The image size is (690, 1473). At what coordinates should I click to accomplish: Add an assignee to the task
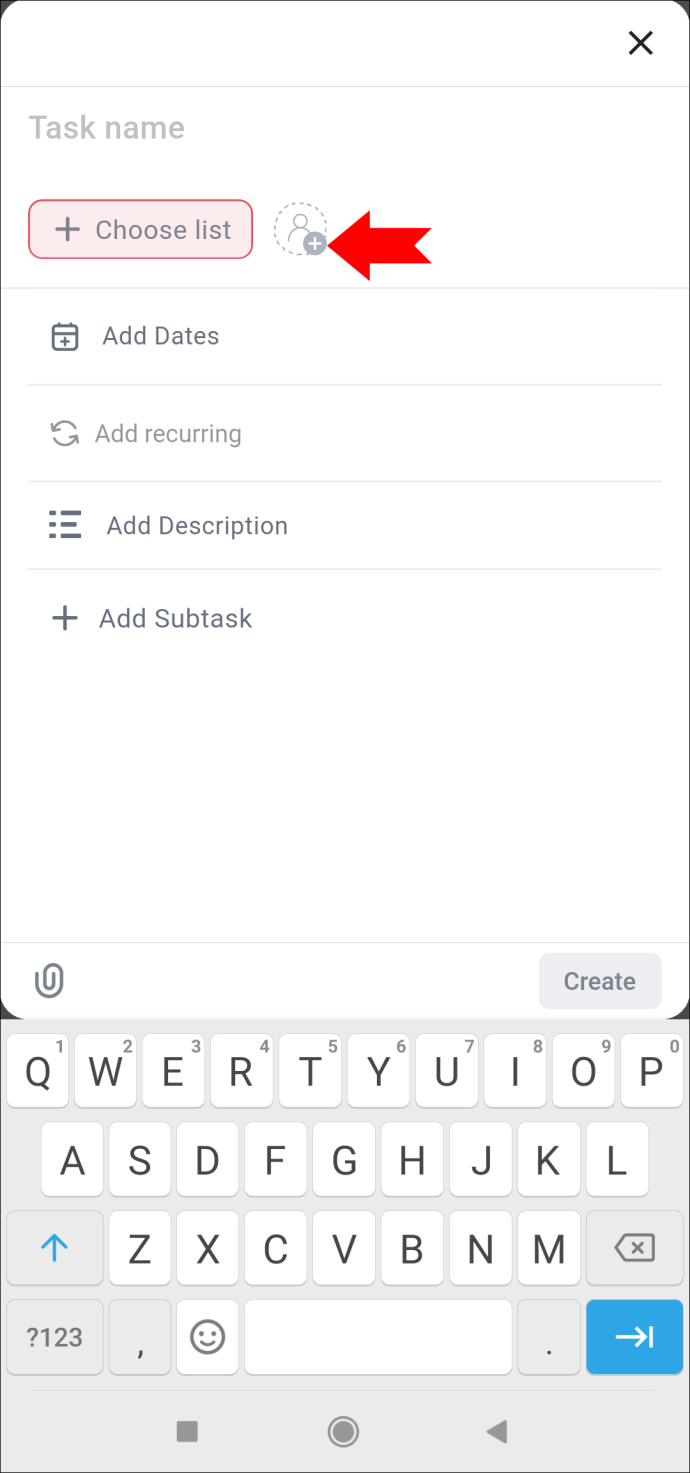300,229
